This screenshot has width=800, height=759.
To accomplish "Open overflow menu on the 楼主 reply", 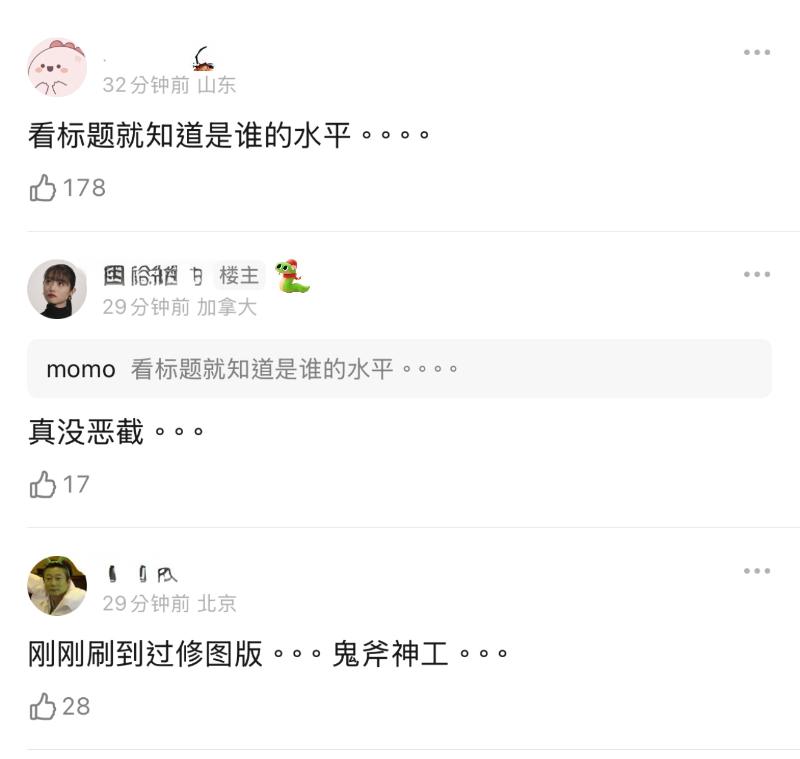I will point(757,274).
